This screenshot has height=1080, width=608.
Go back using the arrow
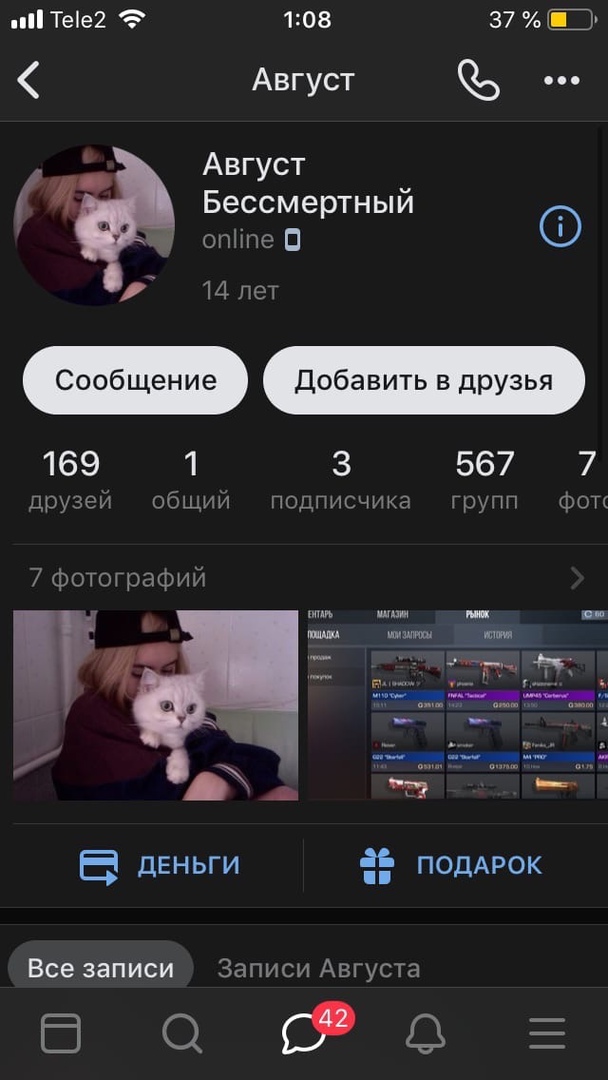[29, 80]
